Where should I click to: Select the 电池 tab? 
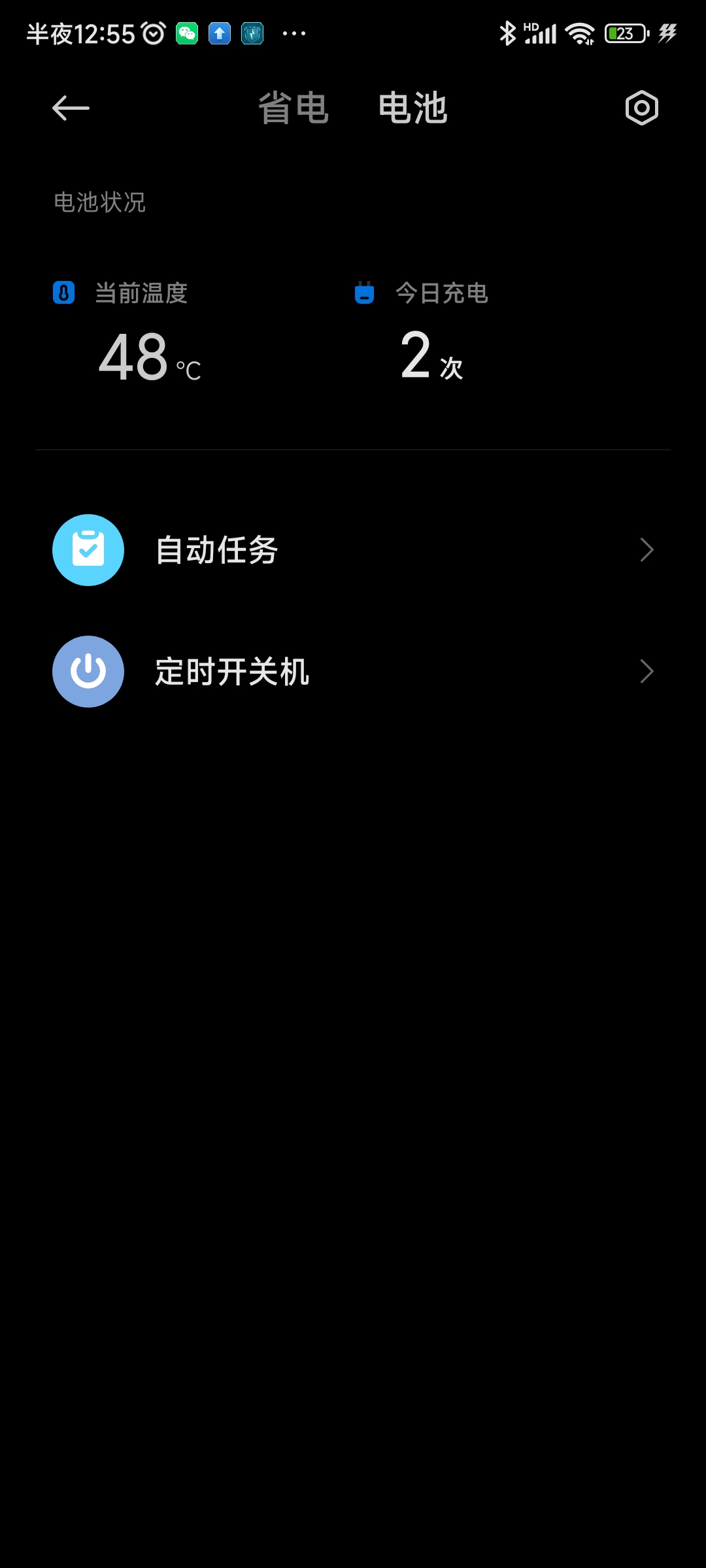coord(413,108)
